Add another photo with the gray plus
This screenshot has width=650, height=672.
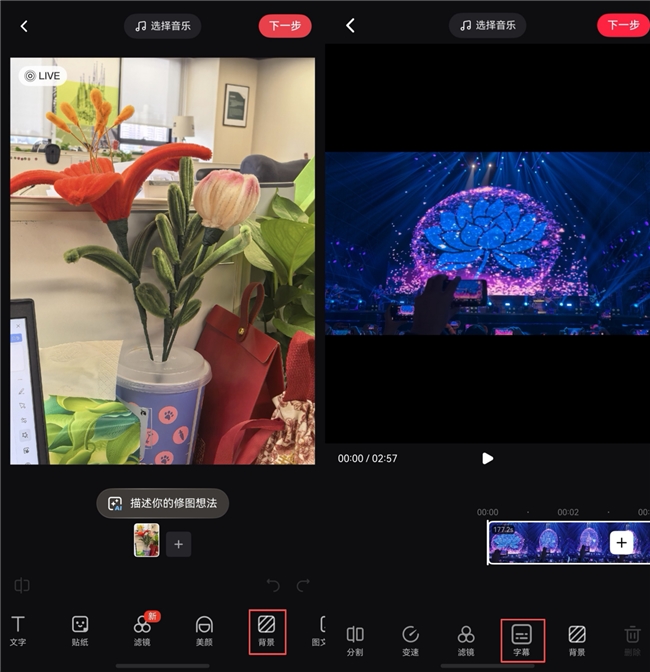click(x=178, y=544)
